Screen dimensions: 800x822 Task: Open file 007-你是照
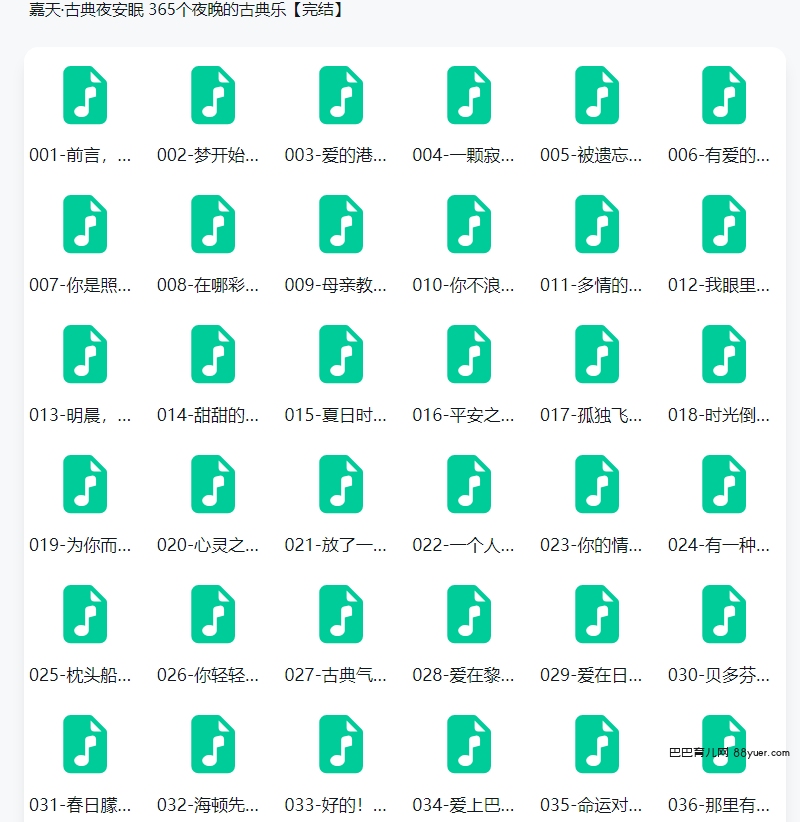[85, 224]
